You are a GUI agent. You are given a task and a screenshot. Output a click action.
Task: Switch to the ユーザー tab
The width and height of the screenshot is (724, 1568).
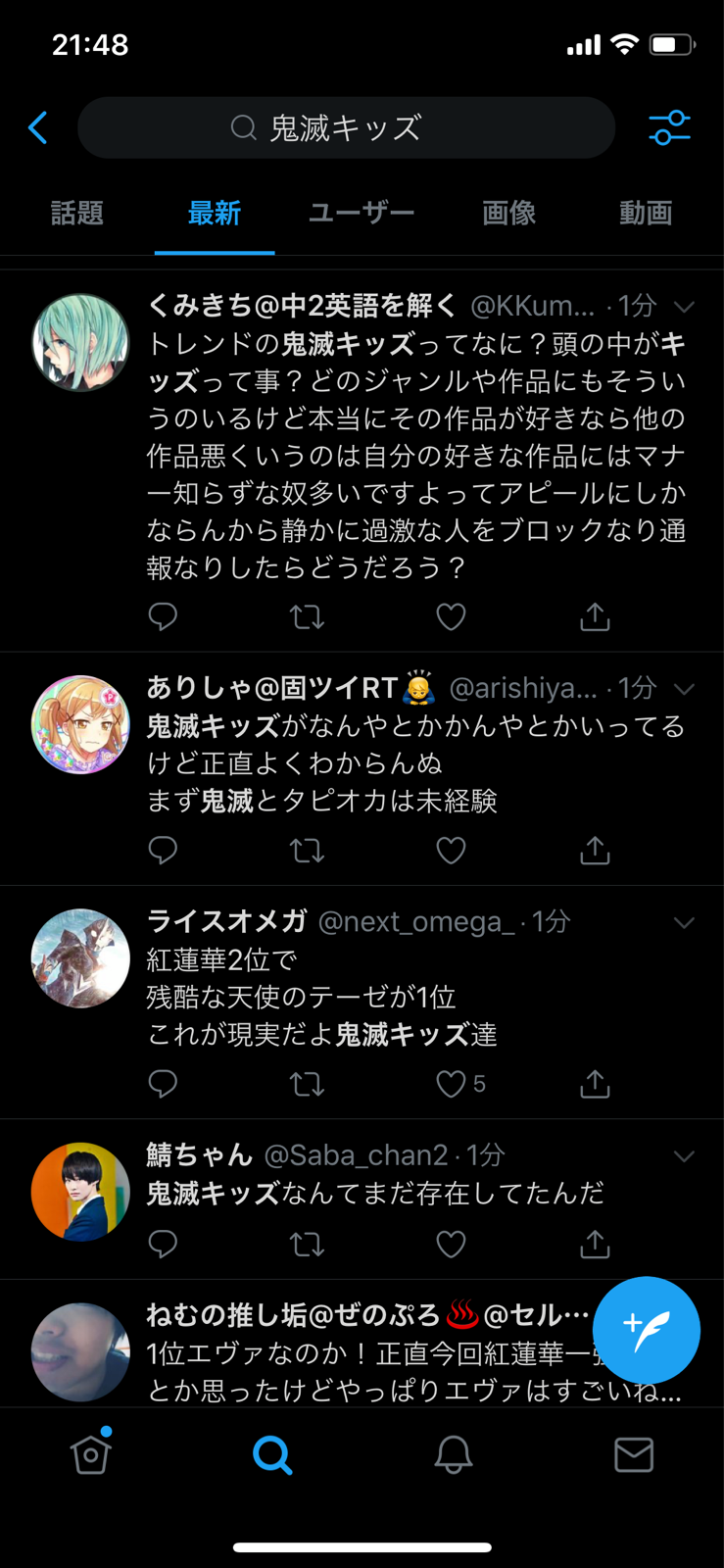362,213
